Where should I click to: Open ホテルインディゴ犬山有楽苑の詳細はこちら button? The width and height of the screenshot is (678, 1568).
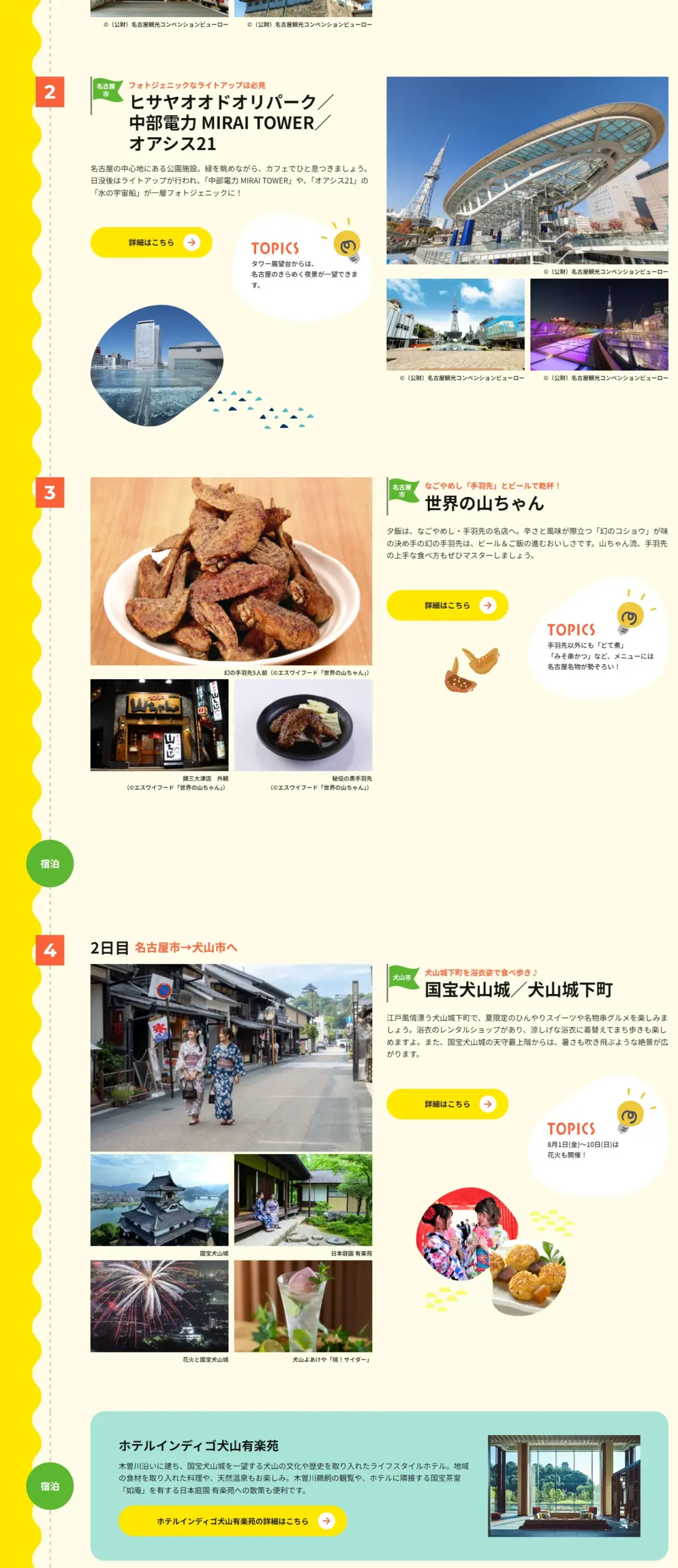tap(233, 1521)
